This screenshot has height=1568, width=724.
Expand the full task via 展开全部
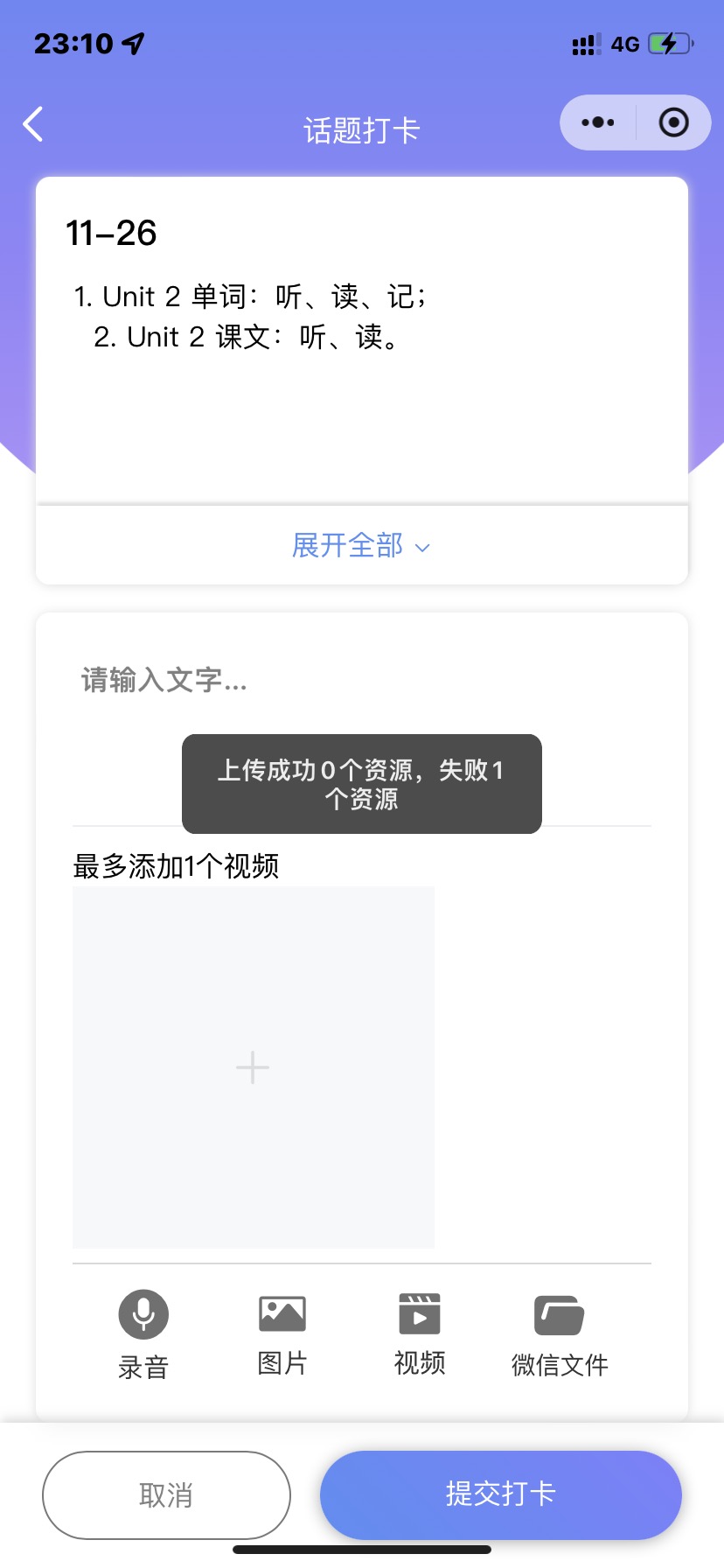point(361,545)
